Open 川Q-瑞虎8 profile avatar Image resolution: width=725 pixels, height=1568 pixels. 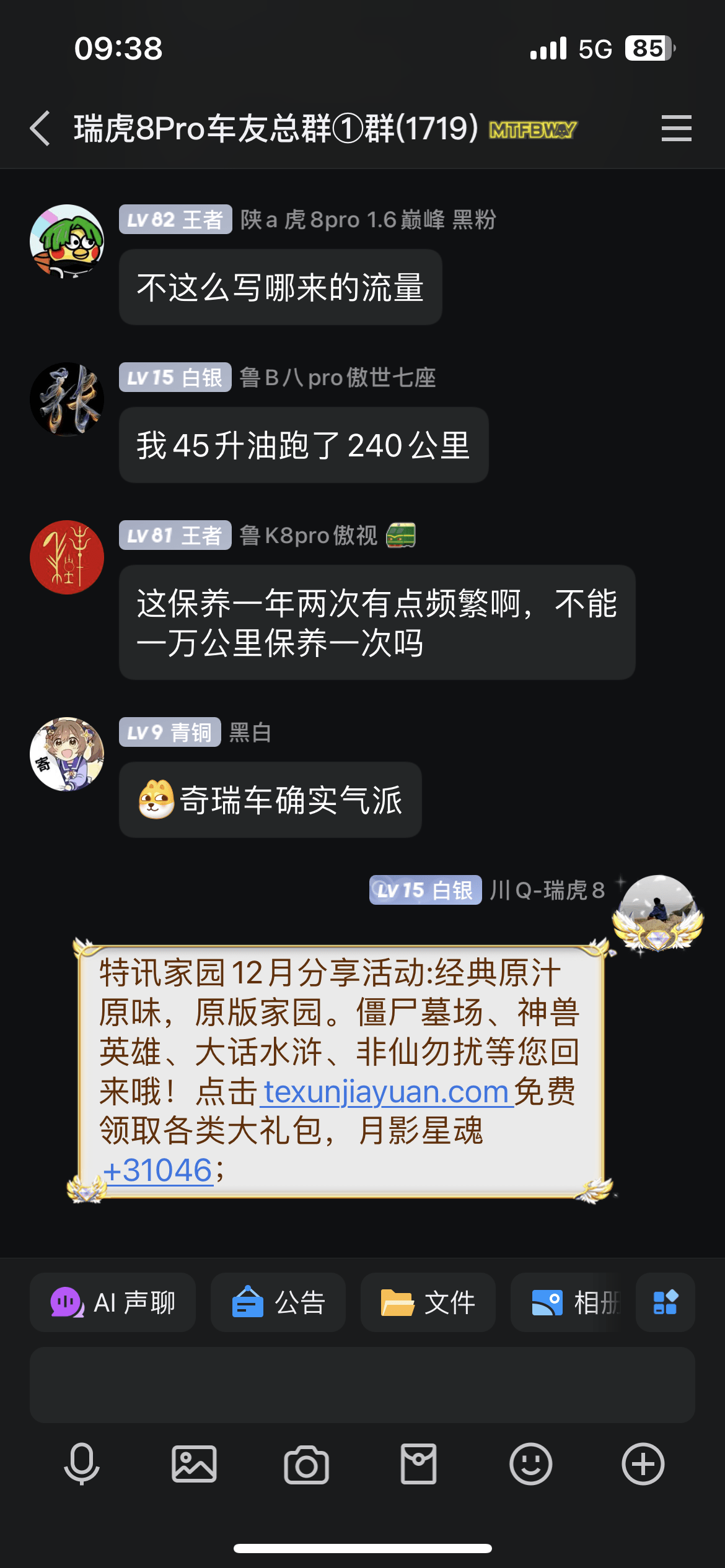(658, 912)
